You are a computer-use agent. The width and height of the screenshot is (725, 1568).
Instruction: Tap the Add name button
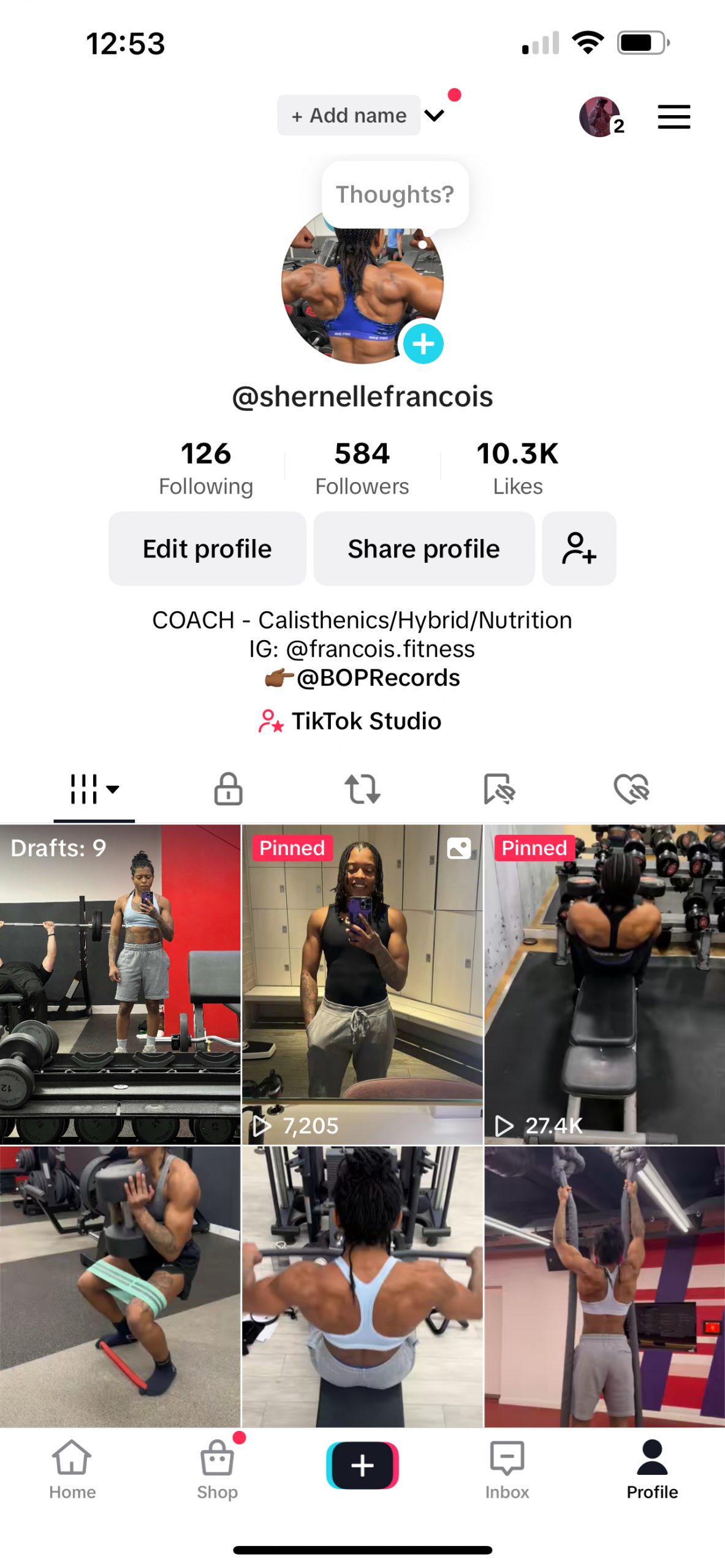pyautogui.click(x=348, y=115)
